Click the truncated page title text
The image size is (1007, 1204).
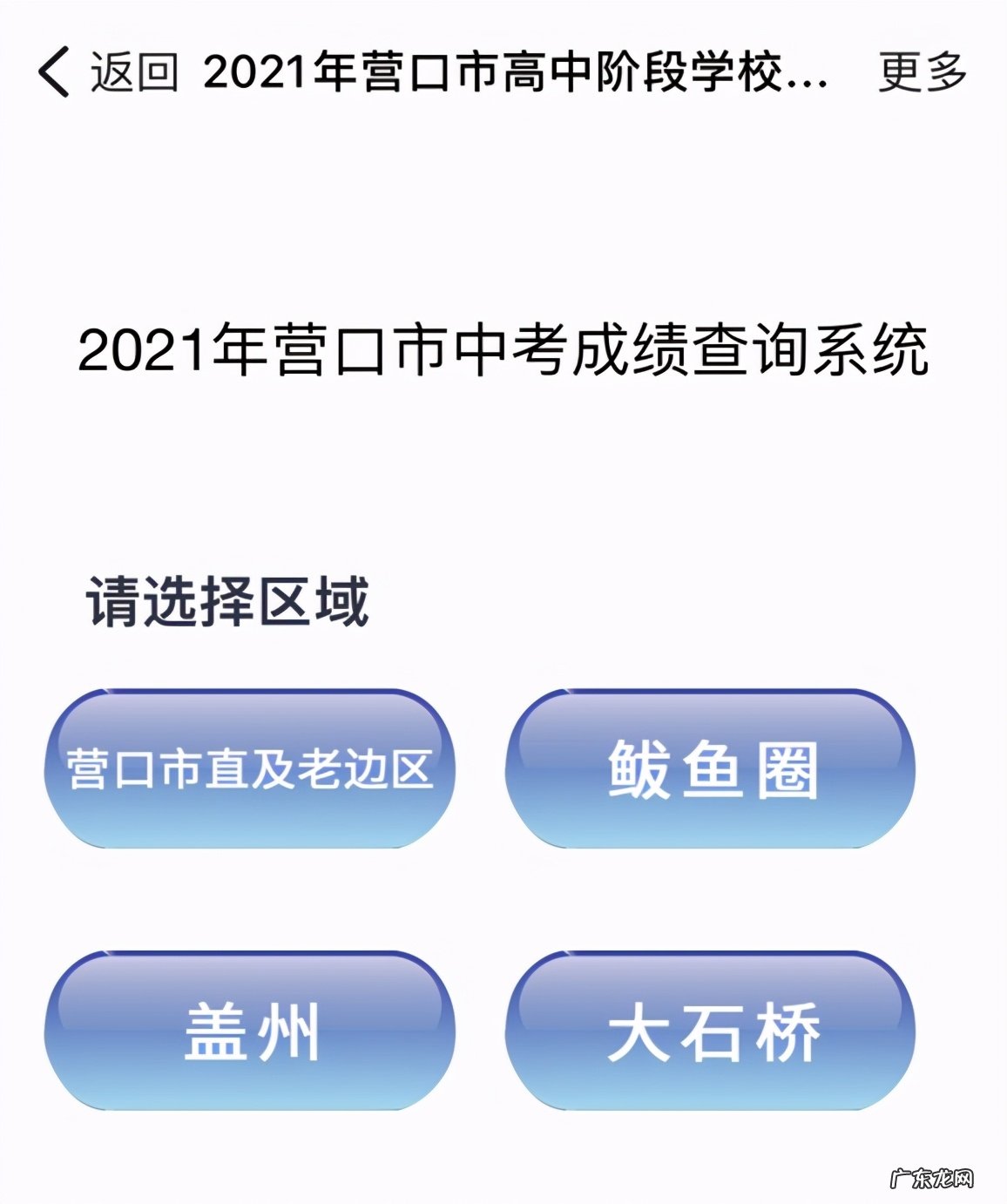(x=514, y=76)
